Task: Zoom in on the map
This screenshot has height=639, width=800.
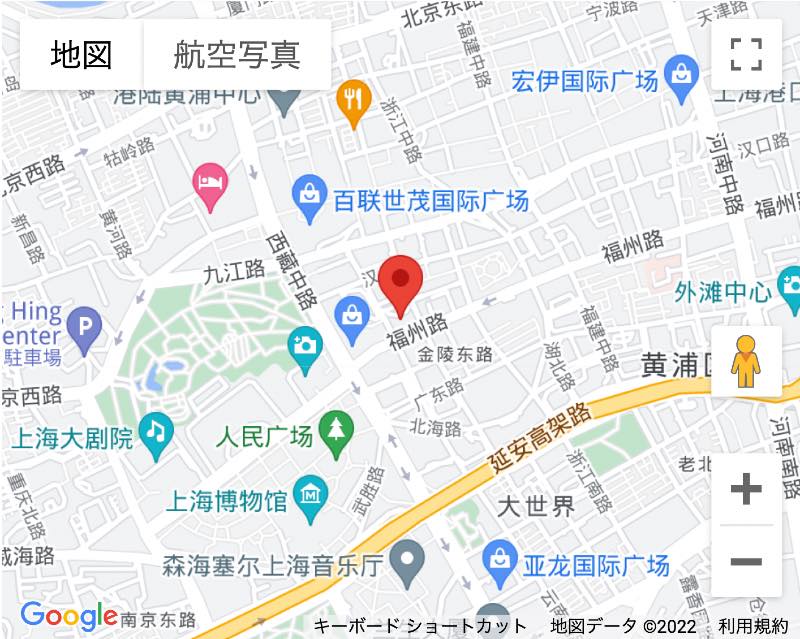Action: pos(746,490)
